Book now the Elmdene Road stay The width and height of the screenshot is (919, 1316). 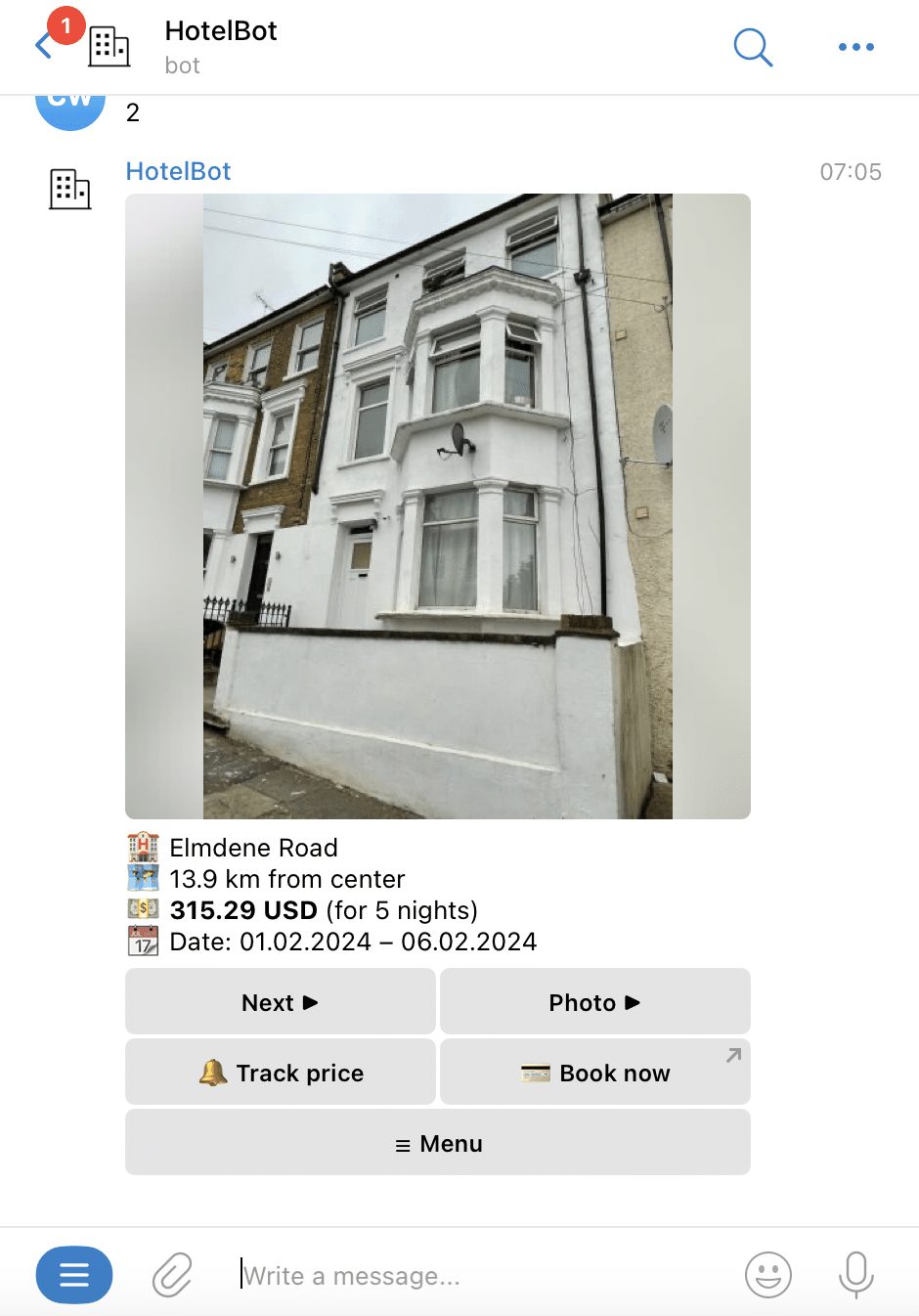coord(594,1073)
